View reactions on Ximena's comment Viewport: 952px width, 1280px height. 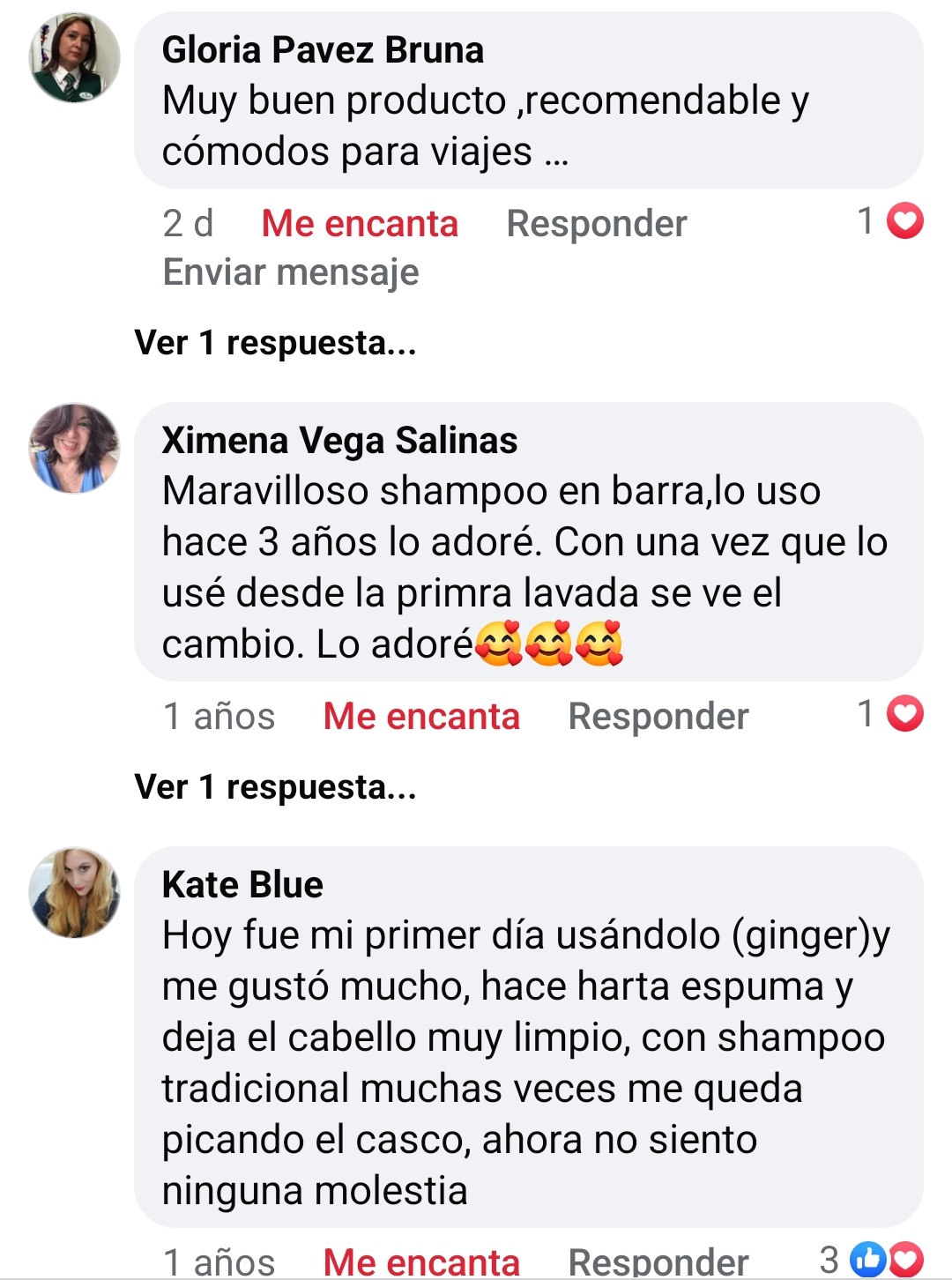tap(890, 714)
